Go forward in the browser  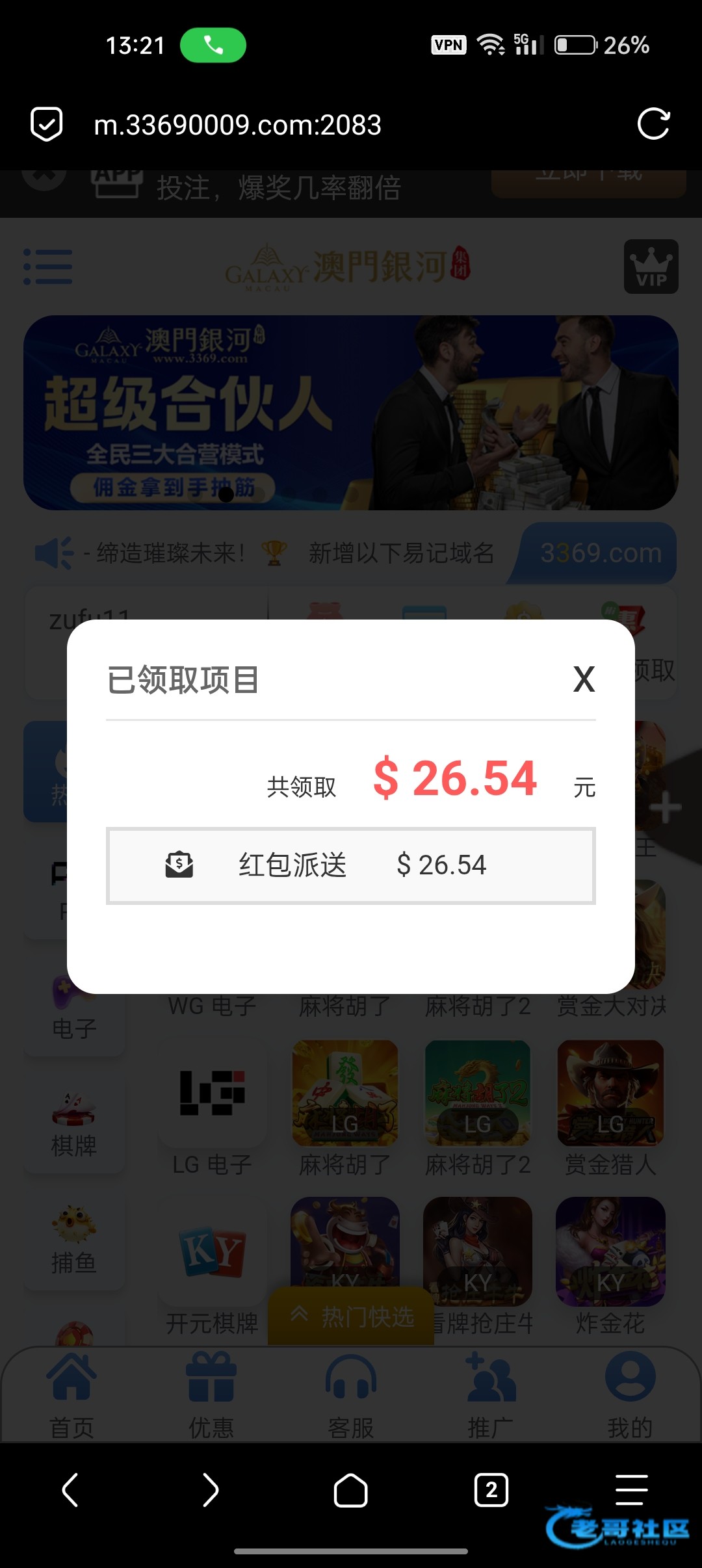(210, 1489)
